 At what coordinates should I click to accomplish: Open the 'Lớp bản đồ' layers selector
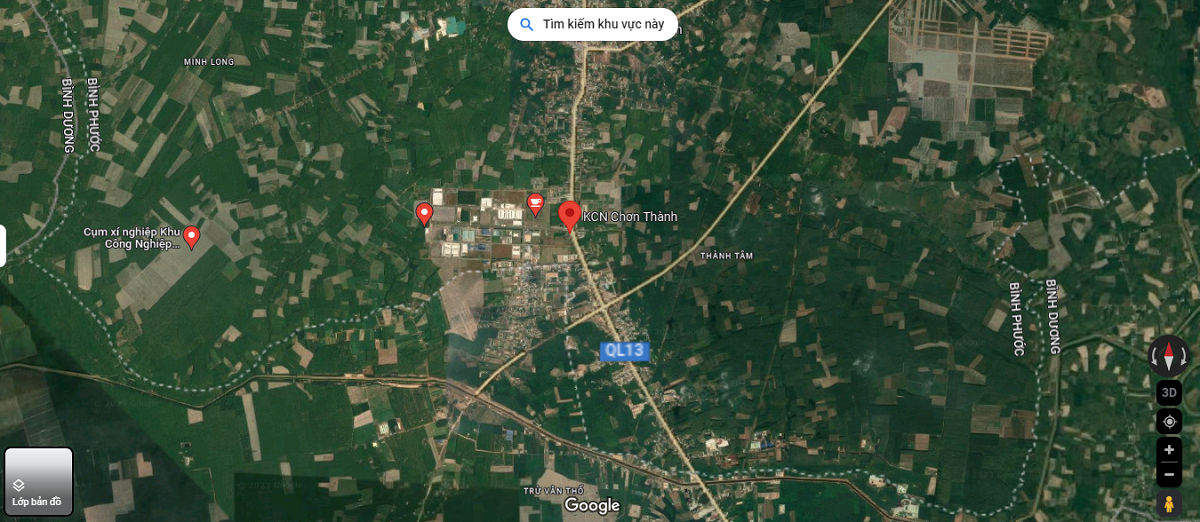(38, 481)
